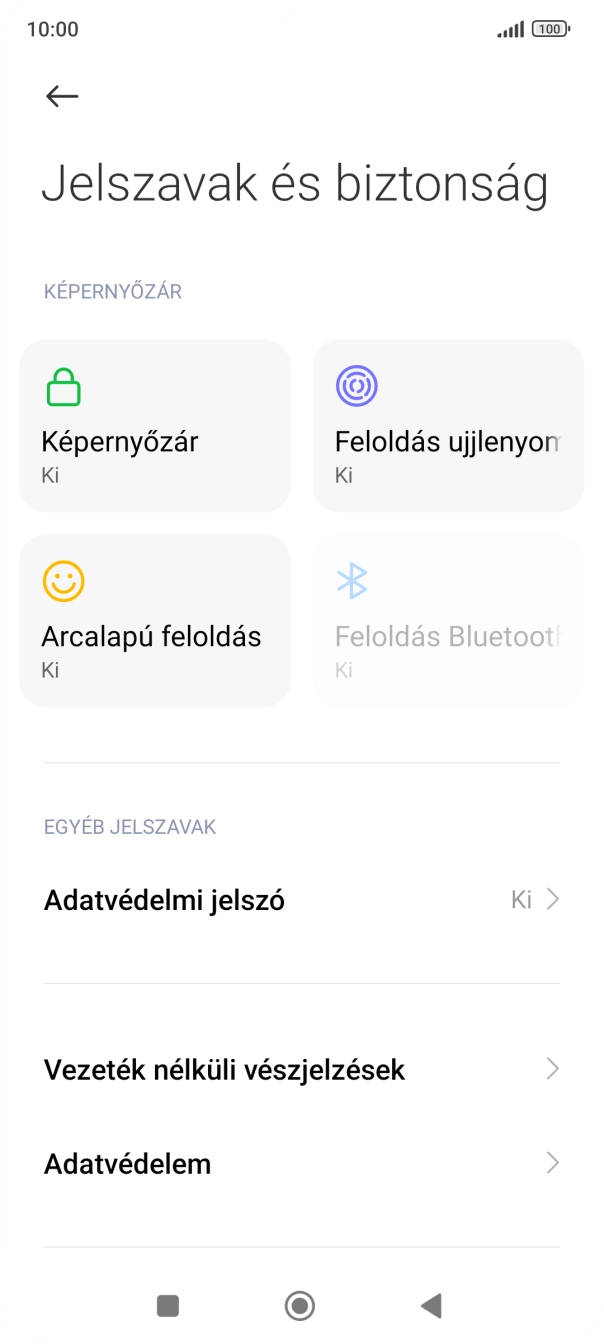The image size is (604, 1344).
Task: Open Feloldás ujjlenyomattal card
Action: pos(448,426)
